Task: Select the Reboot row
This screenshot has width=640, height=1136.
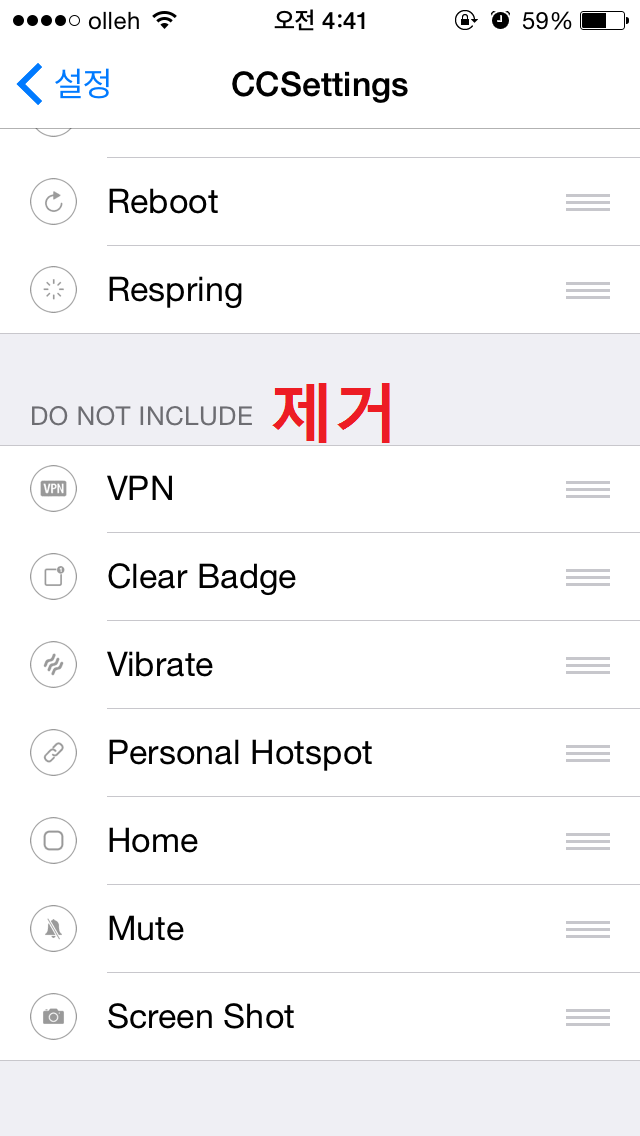Action: point(320,201)
